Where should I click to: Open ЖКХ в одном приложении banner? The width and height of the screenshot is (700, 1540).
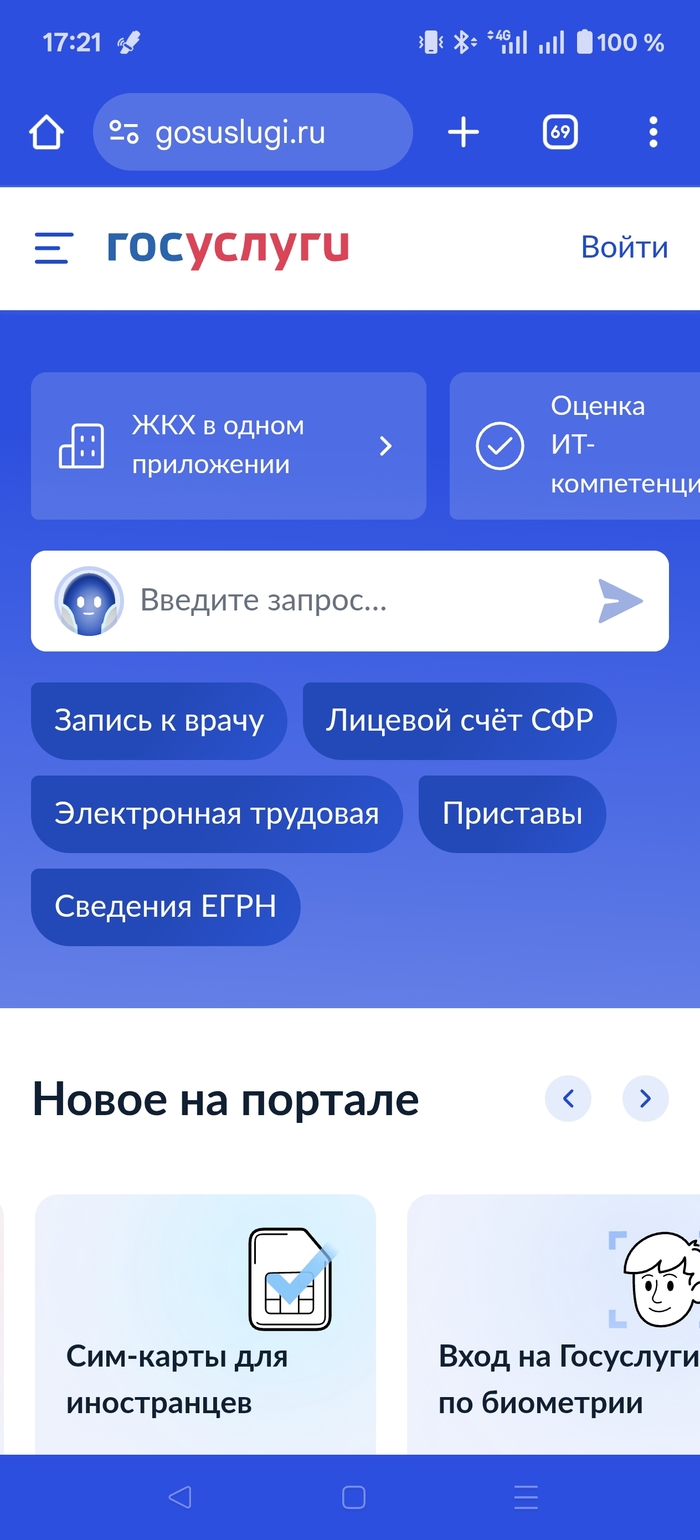228,446
